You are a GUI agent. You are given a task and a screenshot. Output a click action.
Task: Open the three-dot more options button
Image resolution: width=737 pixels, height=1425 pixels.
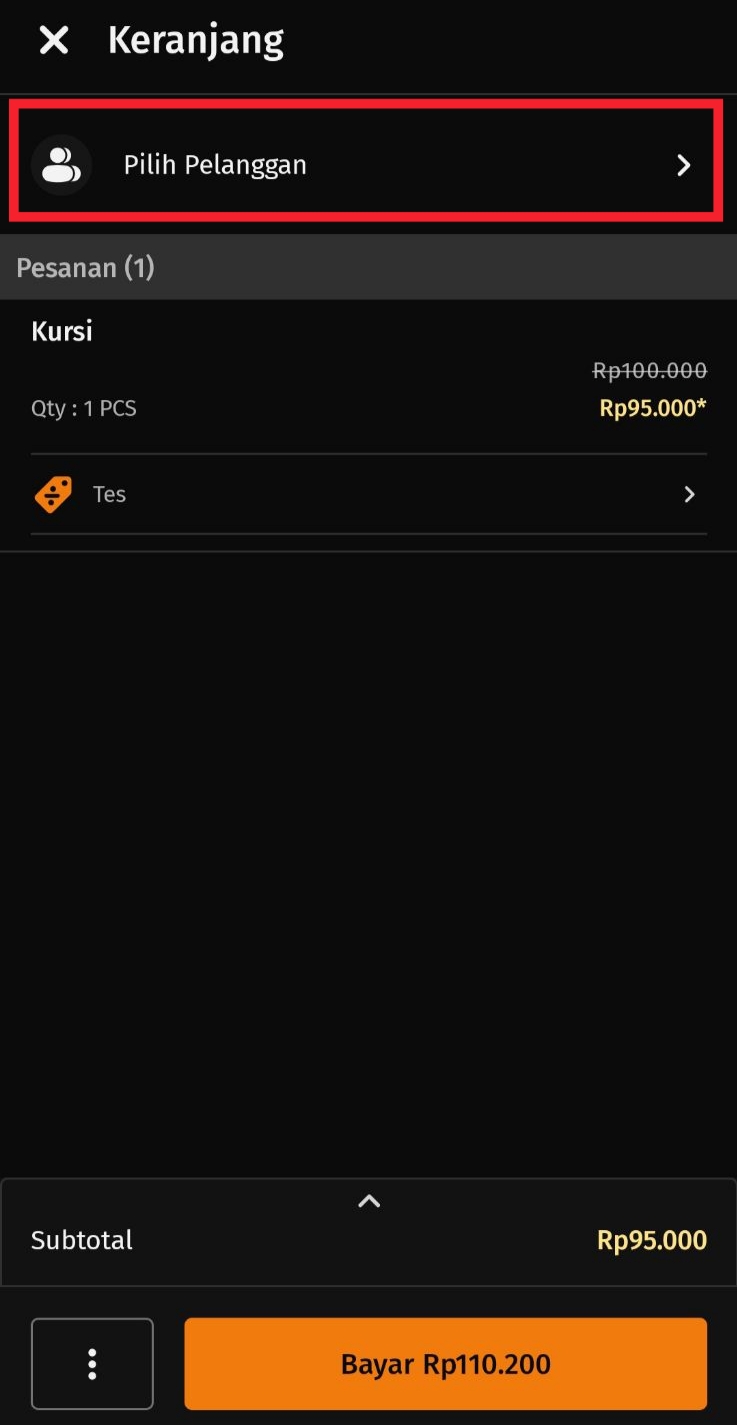(x=92, y=1363)
